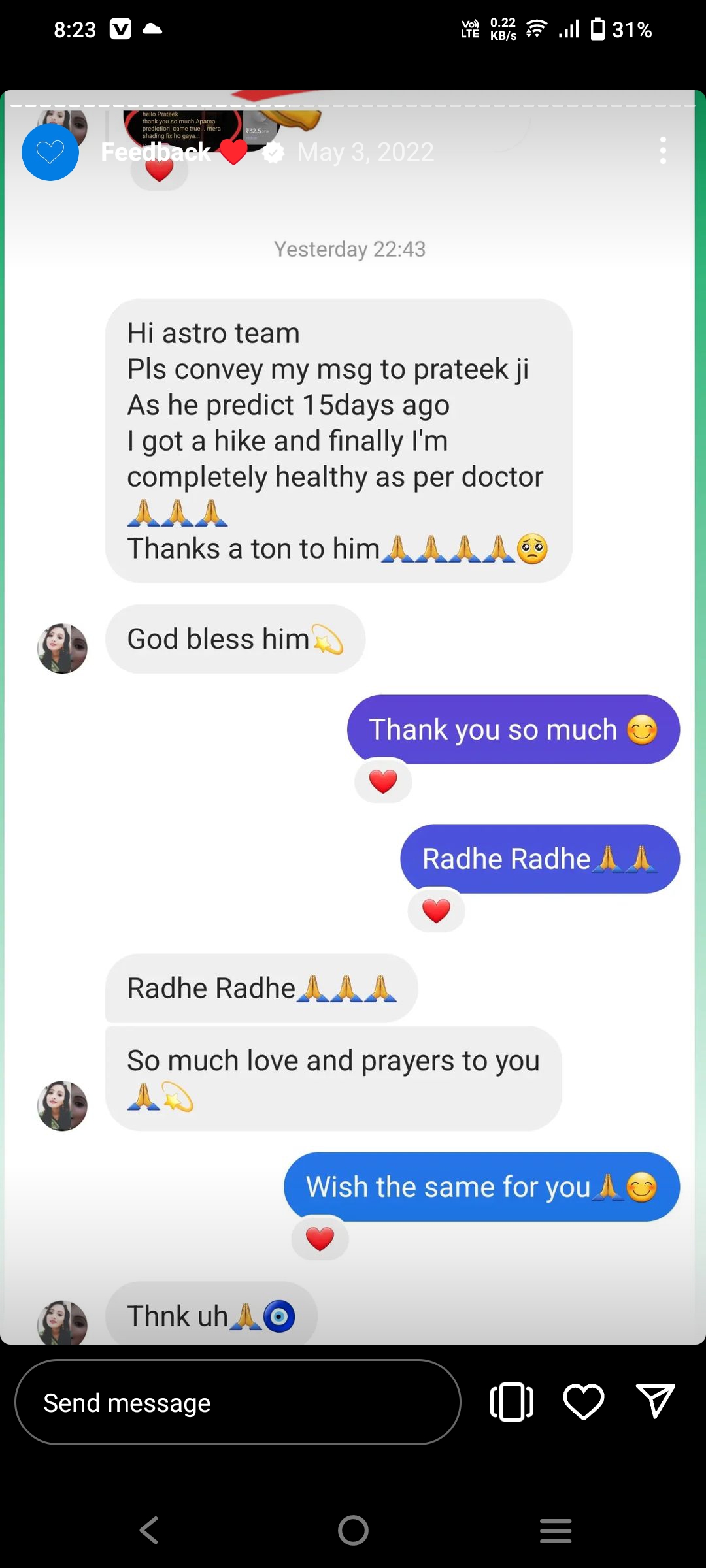Open the highlights carousel icon
Screen dimensions: 706x1568
pyautogui.click(x=512, y=1402)
